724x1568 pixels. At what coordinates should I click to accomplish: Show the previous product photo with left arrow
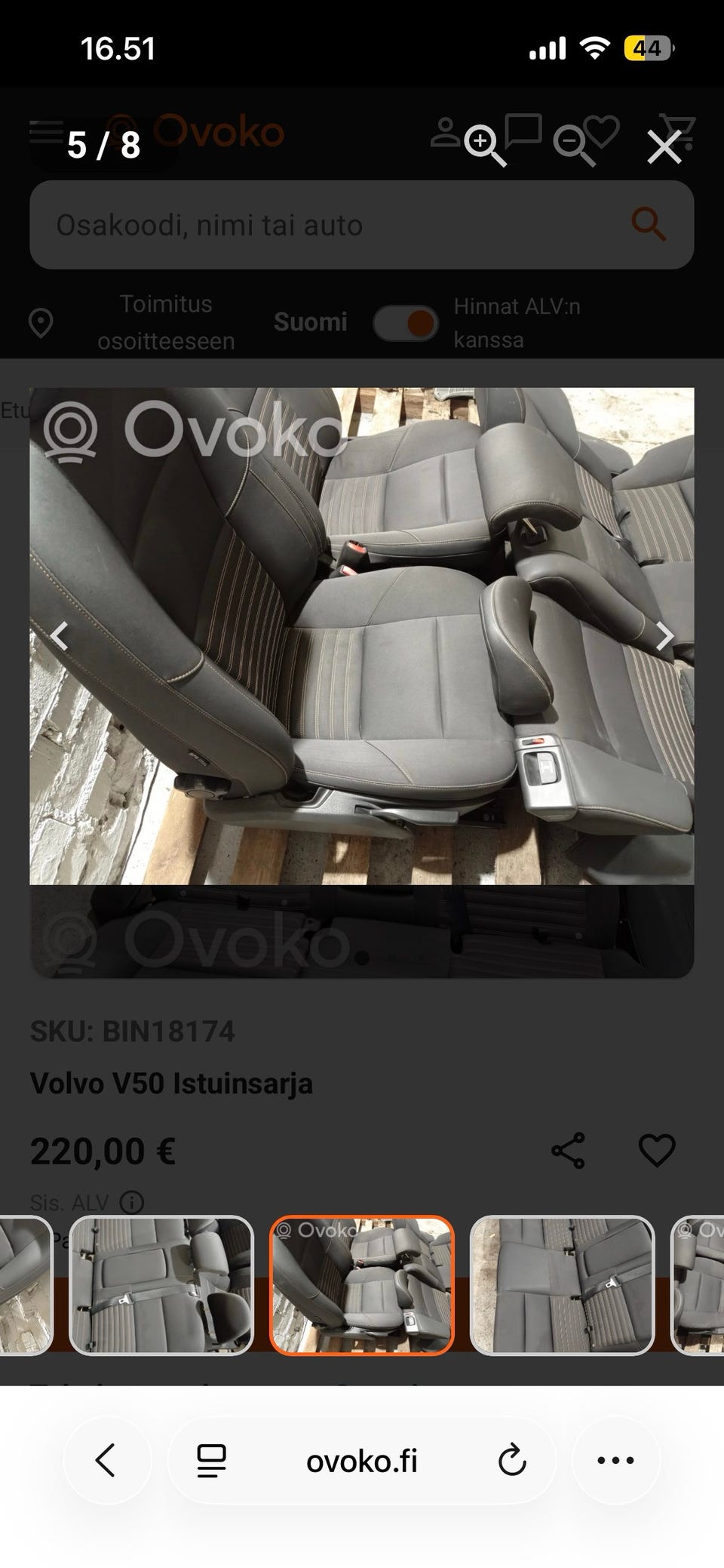point(60,636)
